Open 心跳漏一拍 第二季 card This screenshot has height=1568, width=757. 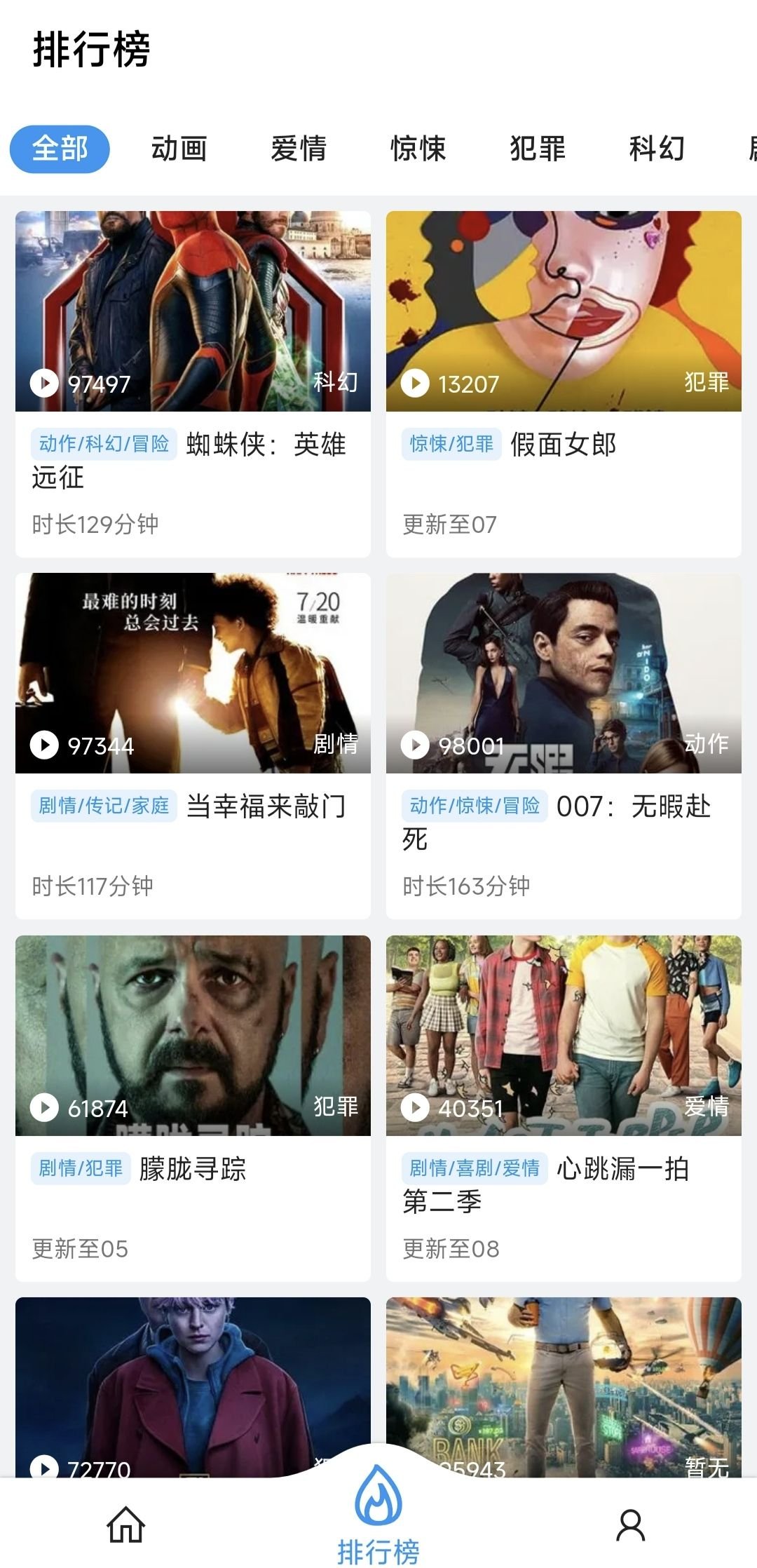tap(564, 1108)
